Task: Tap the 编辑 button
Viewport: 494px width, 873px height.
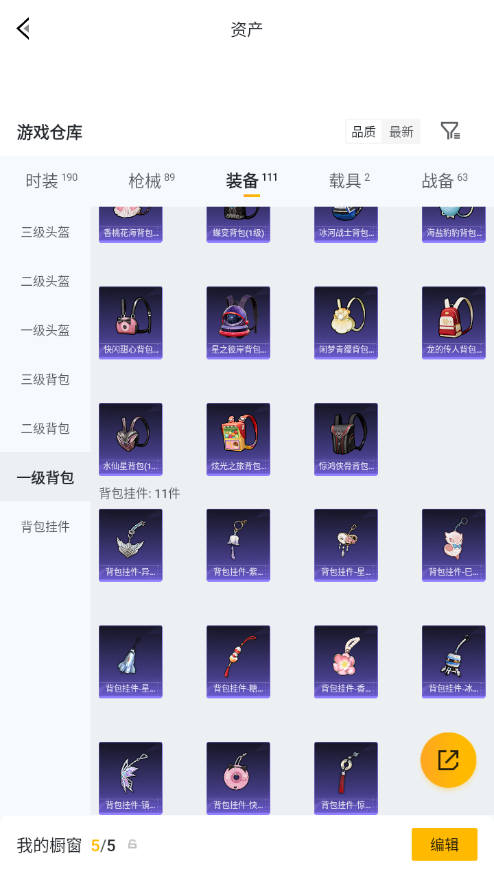Action: (444, 845)
